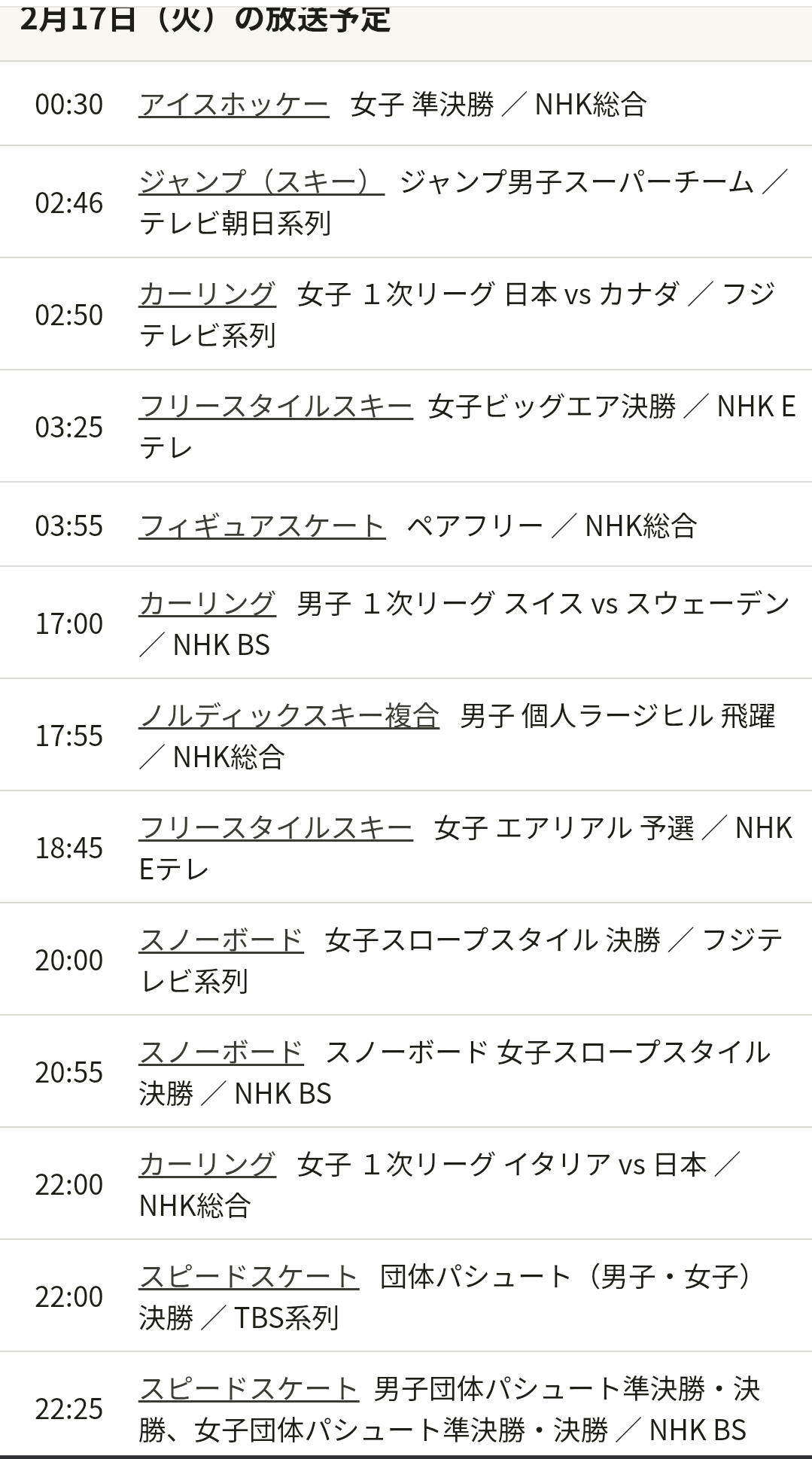This screenshot has height=1459, width=812.
Task: Tap the スノーボード link at 20:00
Action: point(221,940)
